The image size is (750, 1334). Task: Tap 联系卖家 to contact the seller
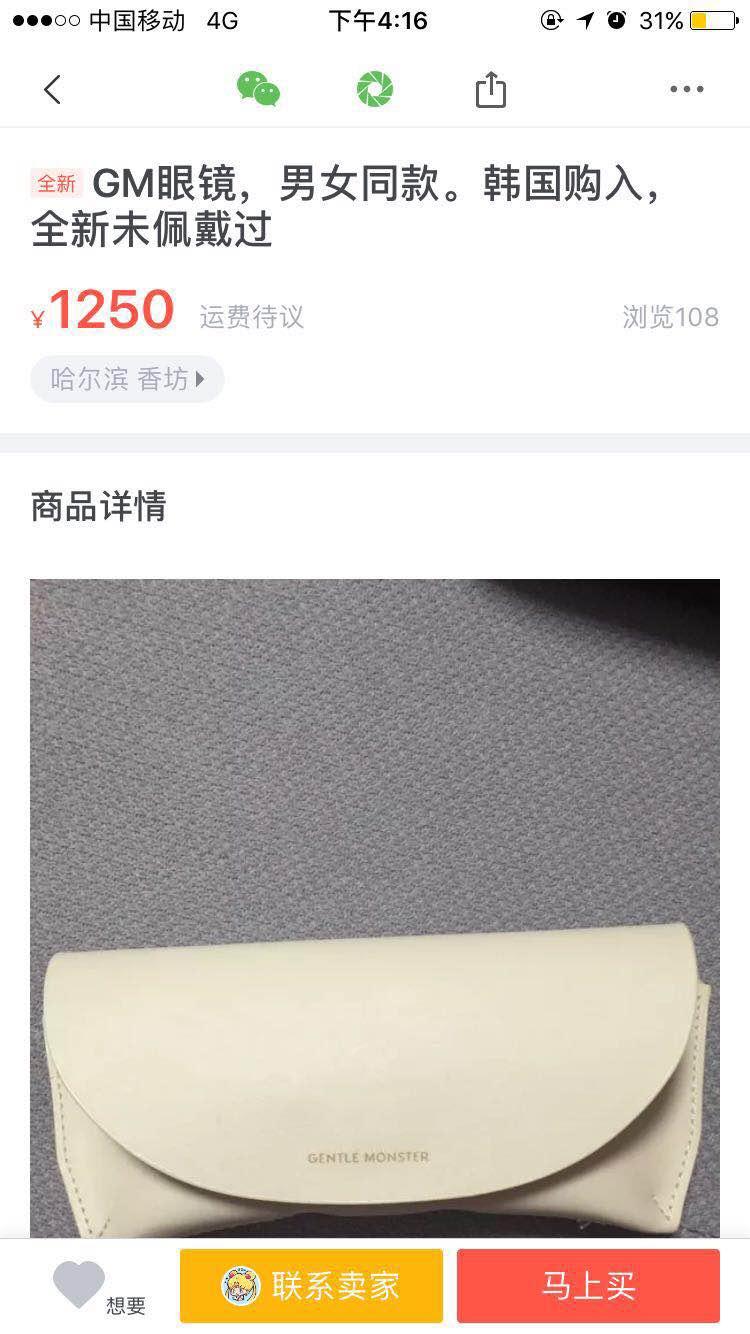311,1285
